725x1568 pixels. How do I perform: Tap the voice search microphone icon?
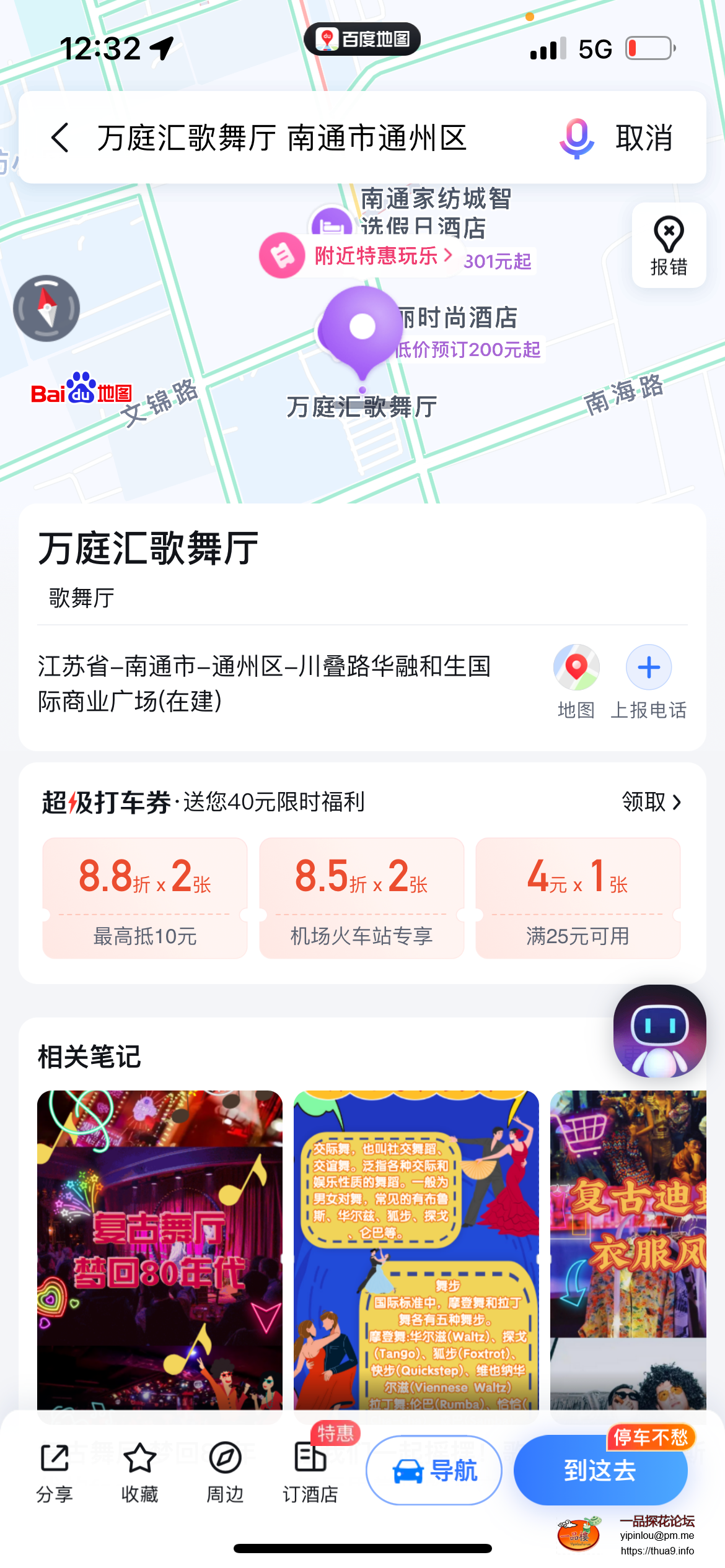[576, 139]
